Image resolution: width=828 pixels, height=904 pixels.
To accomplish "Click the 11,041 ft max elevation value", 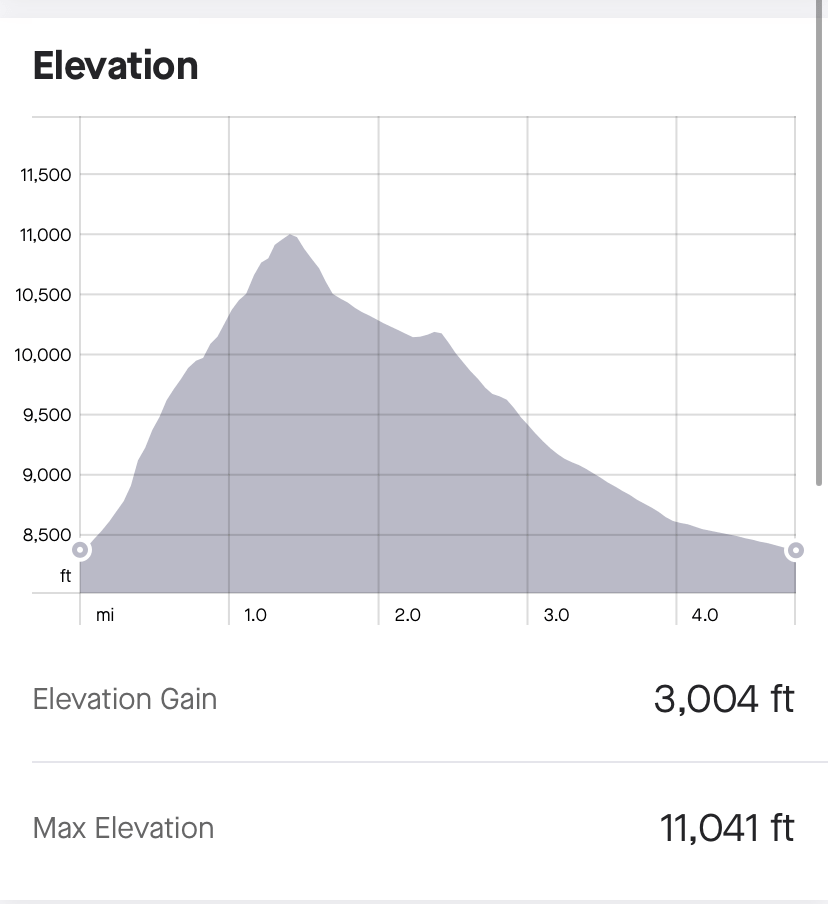I will click(726, 827).
